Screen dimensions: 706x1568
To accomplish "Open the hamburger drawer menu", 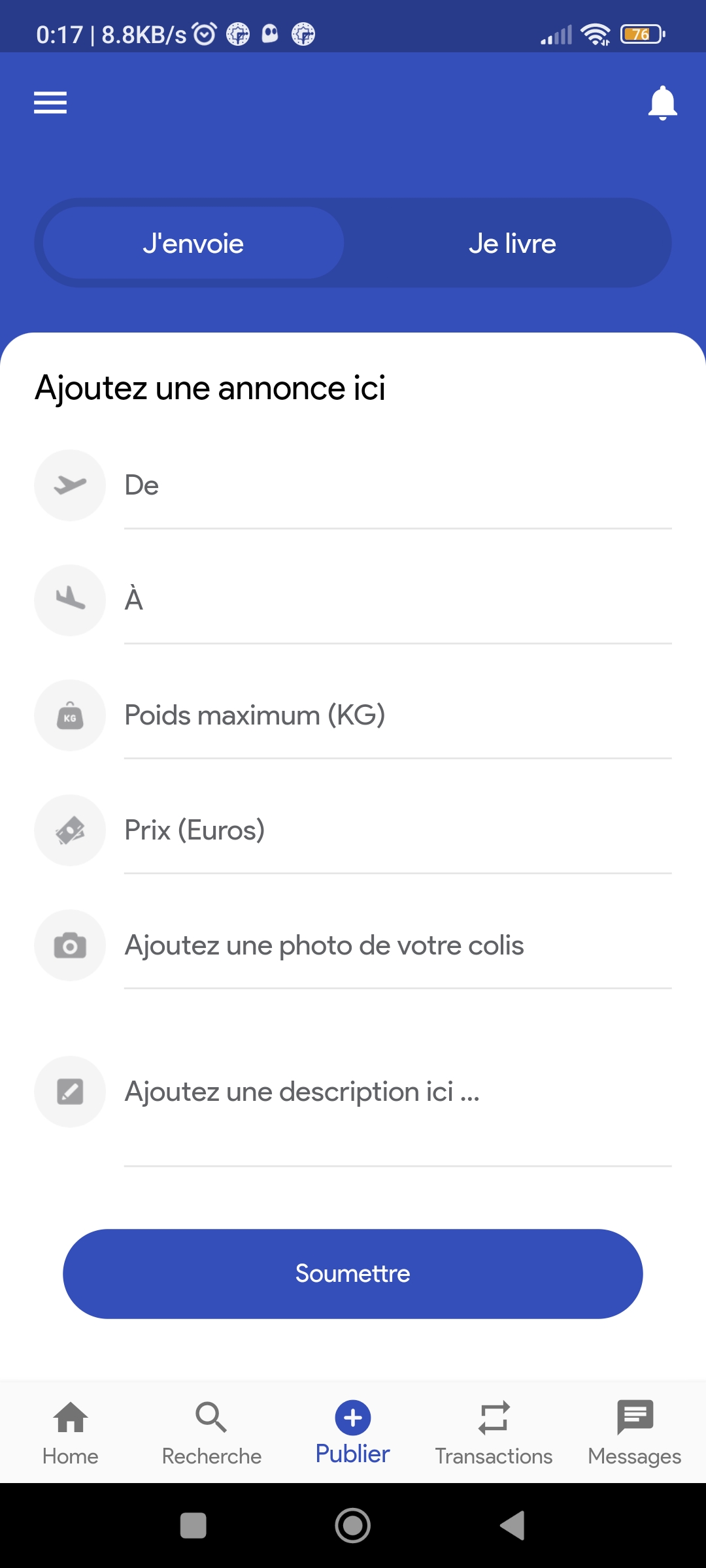I will [x=50, y=103].
